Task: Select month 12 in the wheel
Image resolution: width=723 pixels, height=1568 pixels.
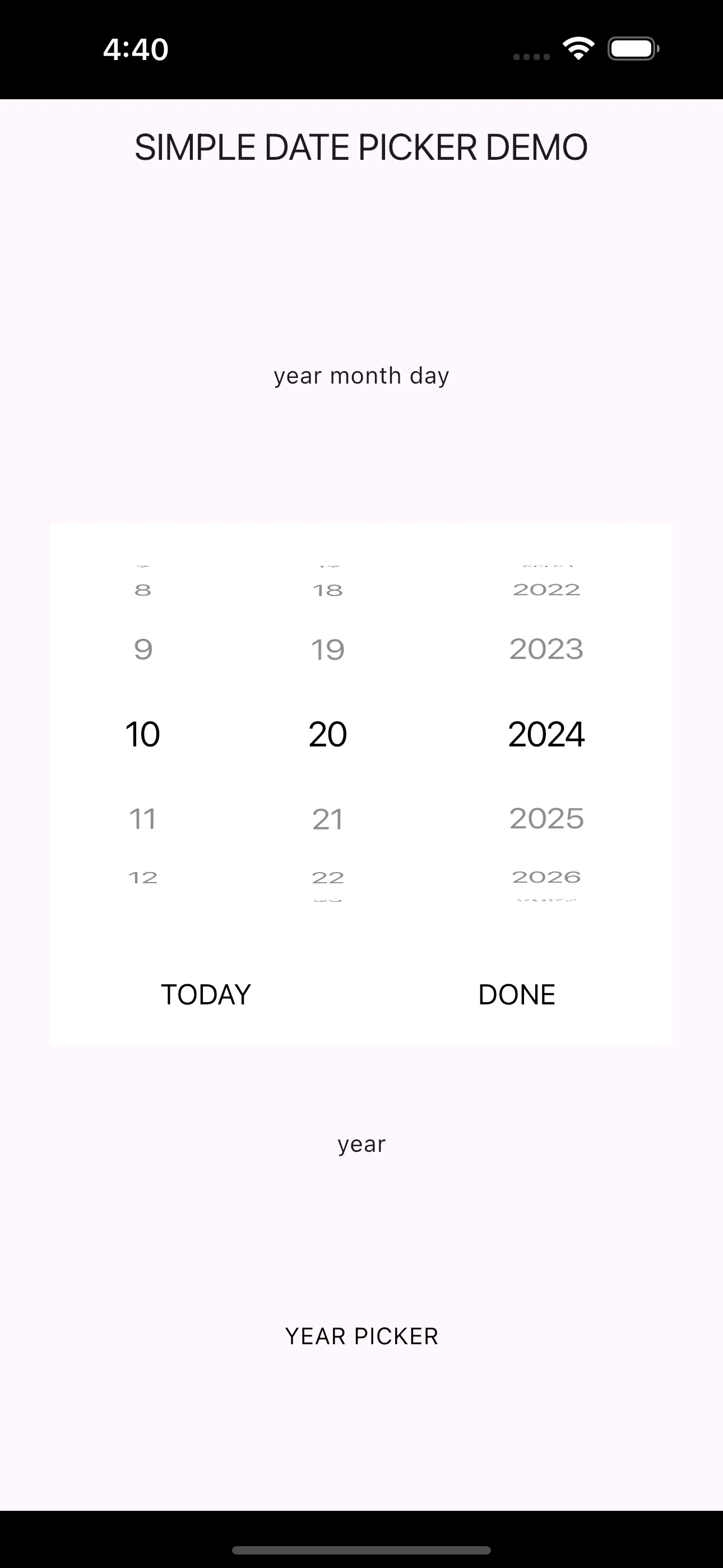Action: (143, 878)
